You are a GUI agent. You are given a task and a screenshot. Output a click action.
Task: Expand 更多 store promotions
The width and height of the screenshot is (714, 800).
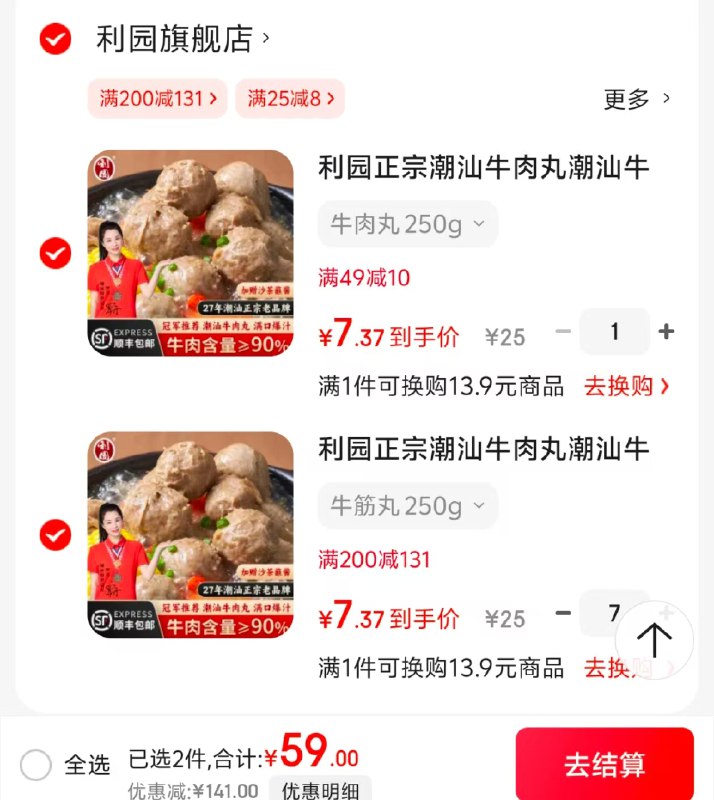pyautogui.click(x=637, y=99)
